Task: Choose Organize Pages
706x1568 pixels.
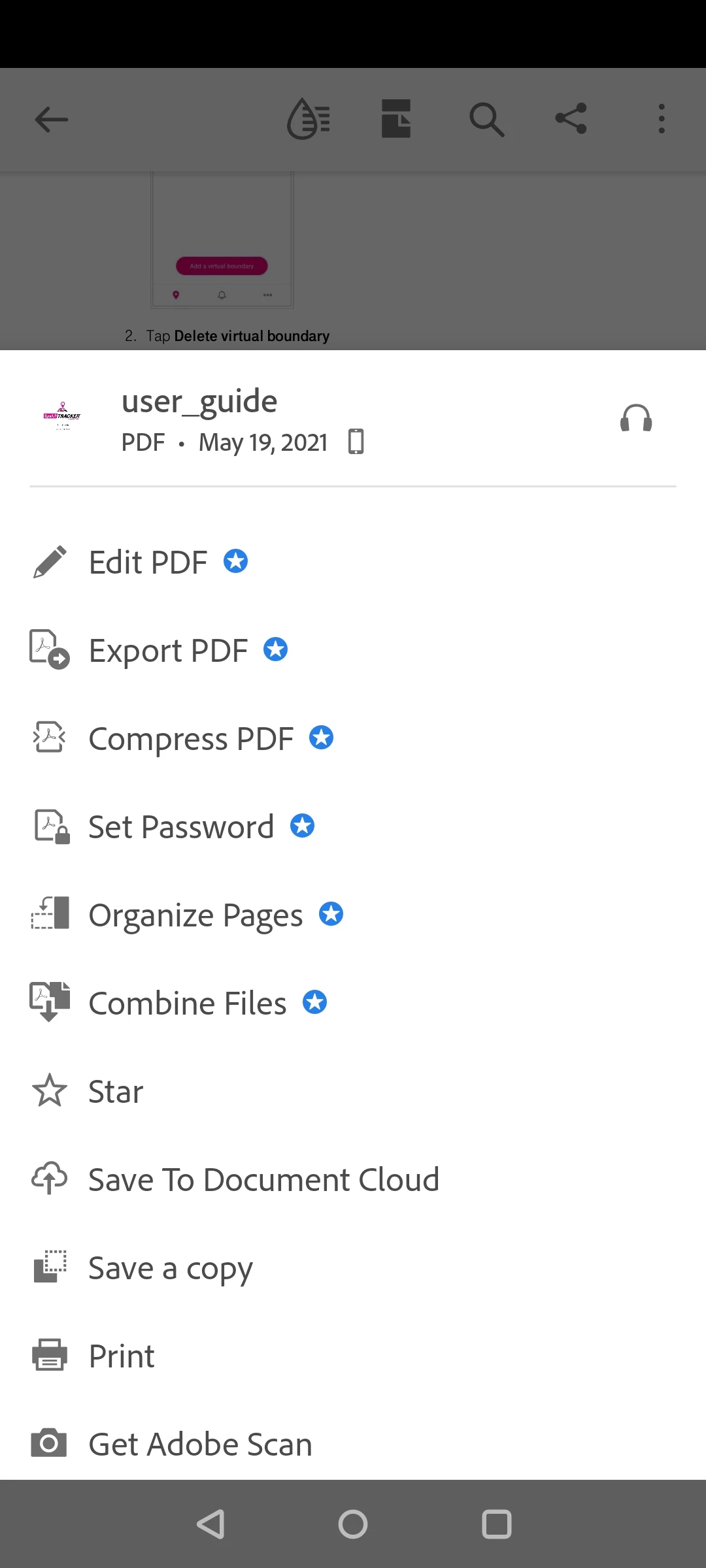Action: tap(195, 915)
